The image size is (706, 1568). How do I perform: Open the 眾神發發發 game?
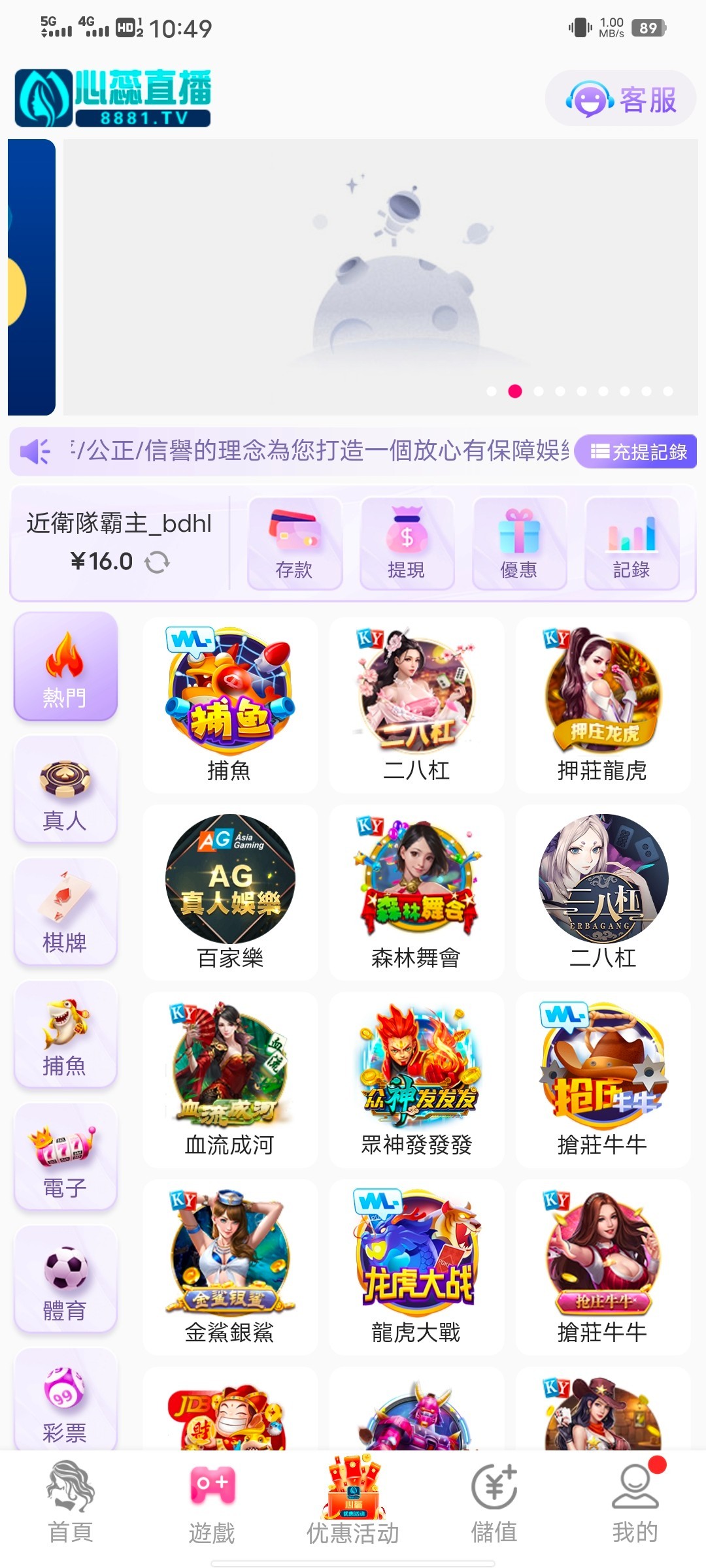click(x=416, y=1079)
